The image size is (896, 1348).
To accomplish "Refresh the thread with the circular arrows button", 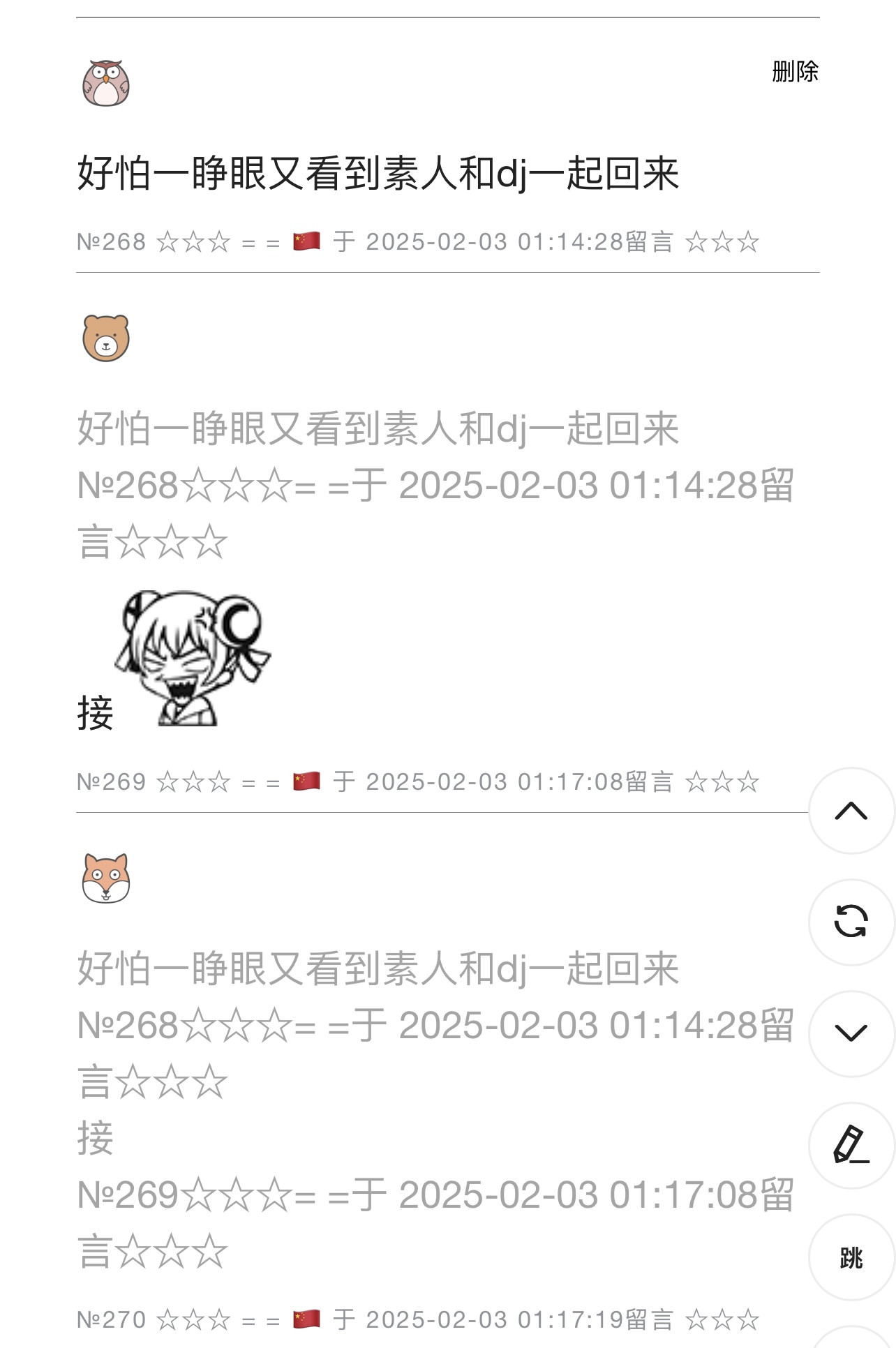I will tap(851, 922).
